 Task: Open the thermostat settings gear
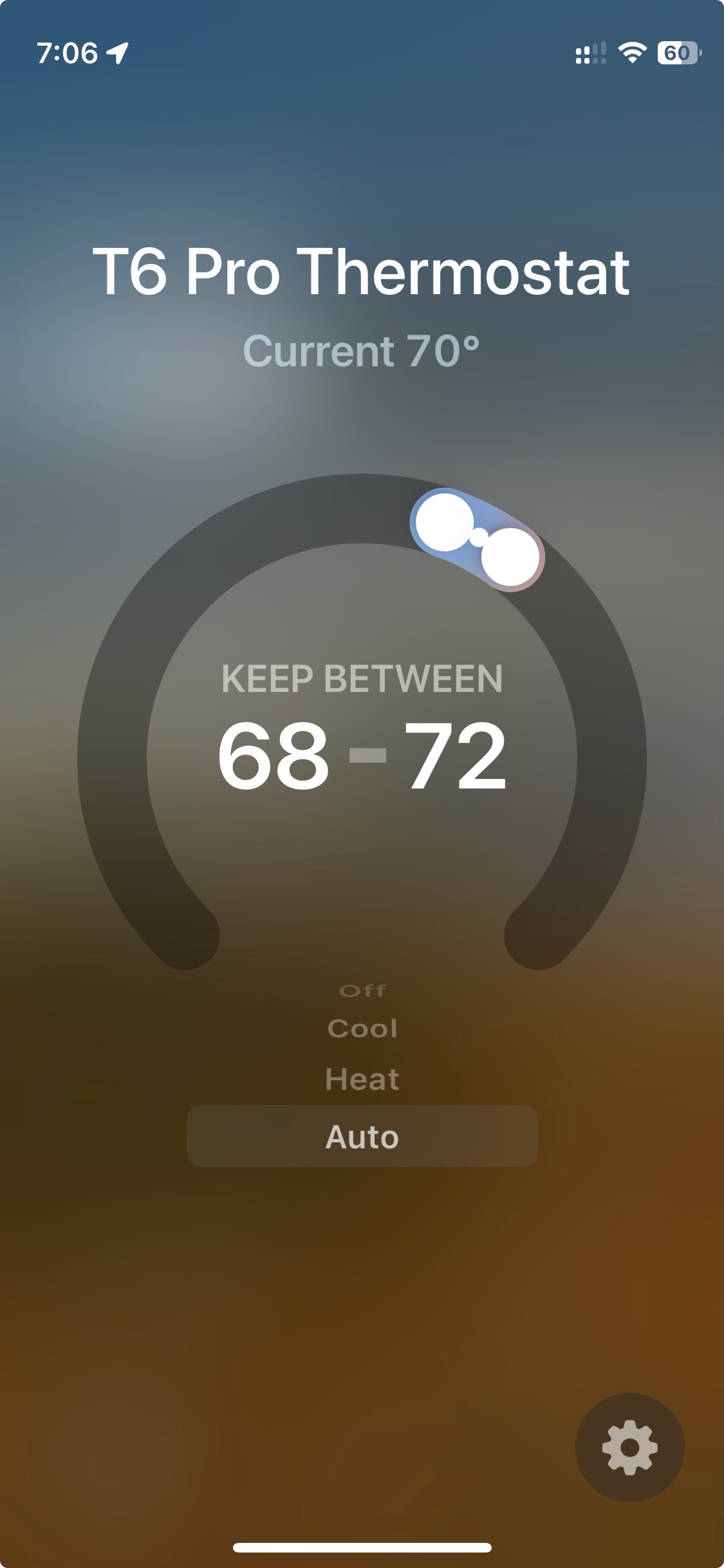click(x=629, y=1447)
